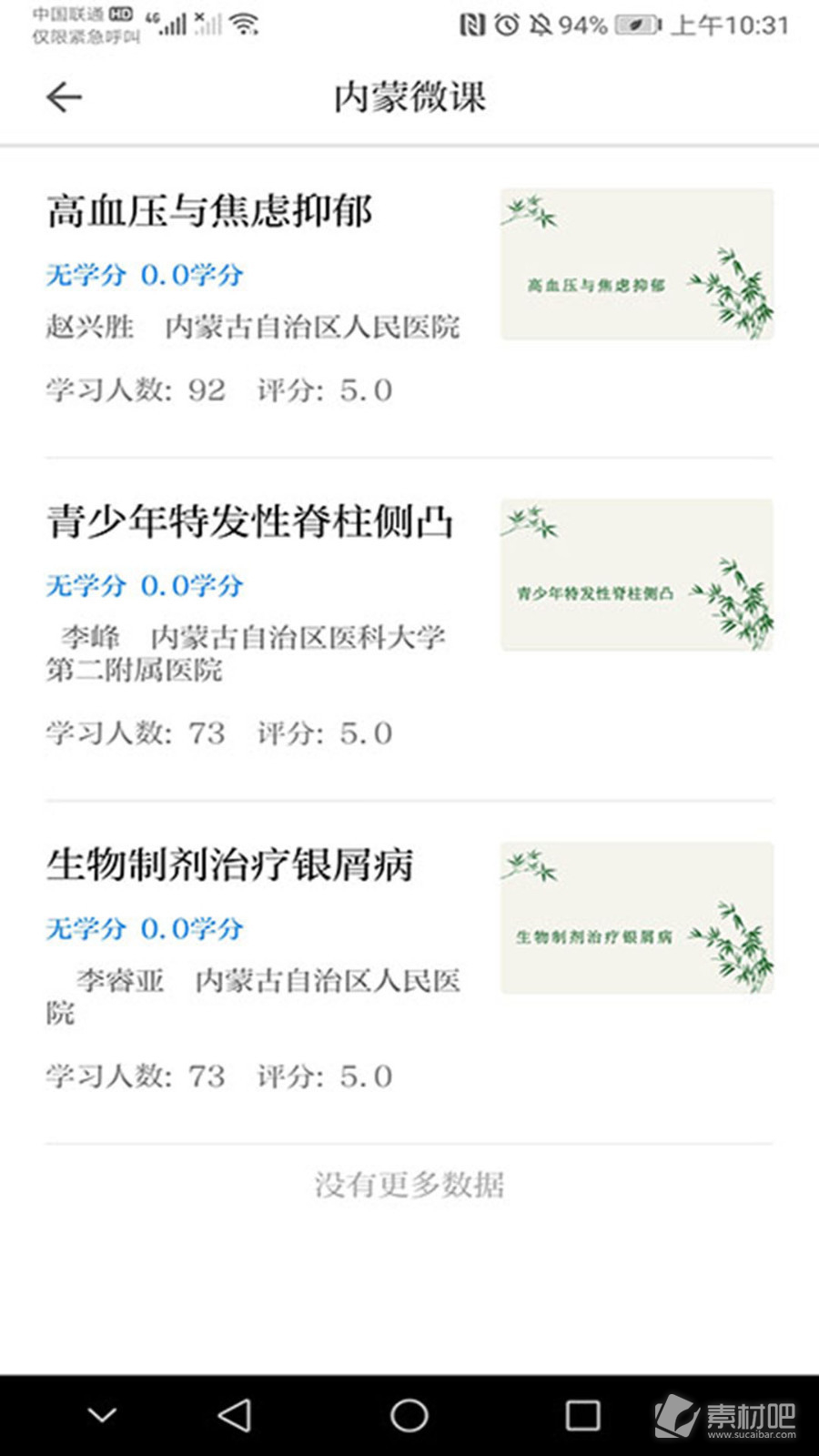The height and width of the screenshot is (1456, 819).
Task: Open course 高血压与焦虑抑郁
Action: click(x=209, y=211)
